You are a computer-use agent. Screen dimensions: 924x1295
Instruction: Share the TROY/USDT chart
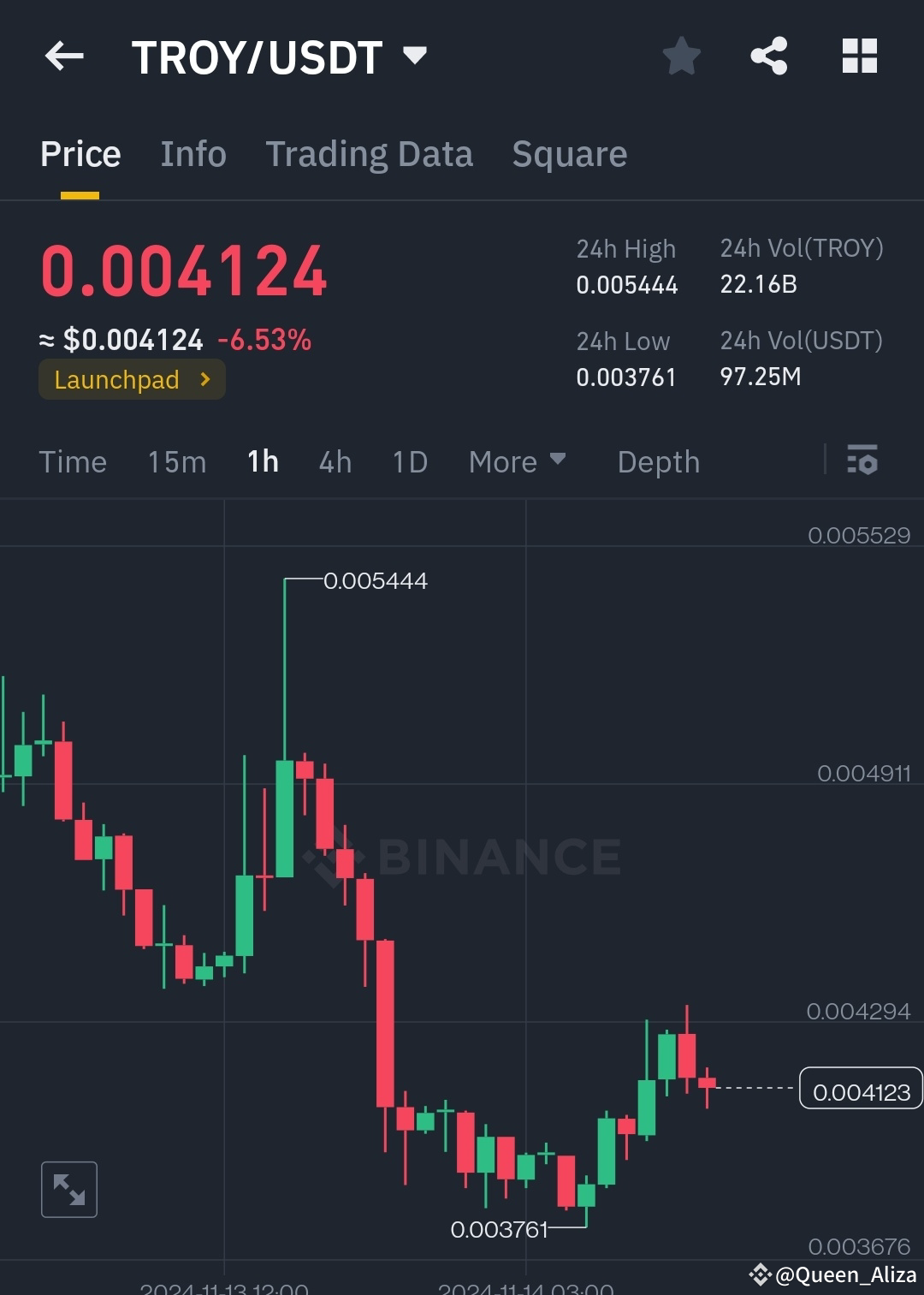click(x=768, y=56)
